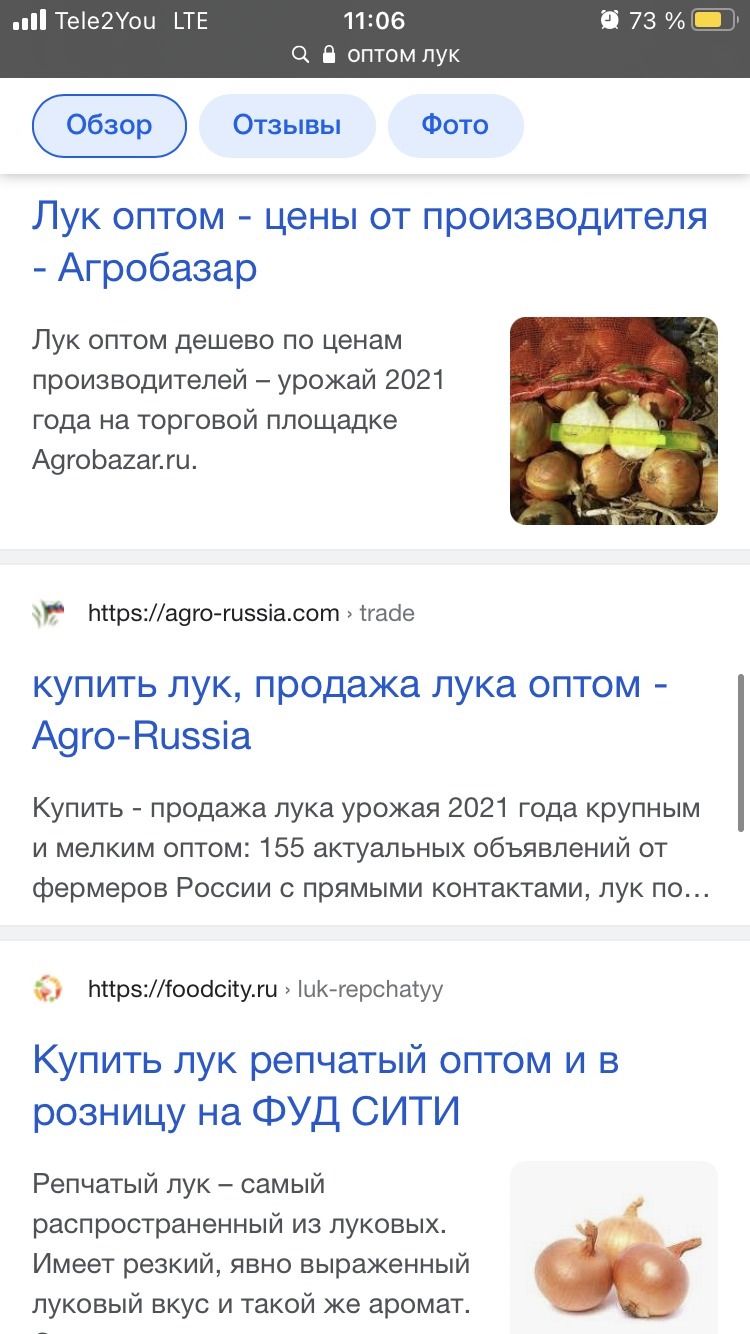This screenshot has width=750, height=1334.
Task: Open the Agro-Russia onion sale result
Action: pos(350,710)
